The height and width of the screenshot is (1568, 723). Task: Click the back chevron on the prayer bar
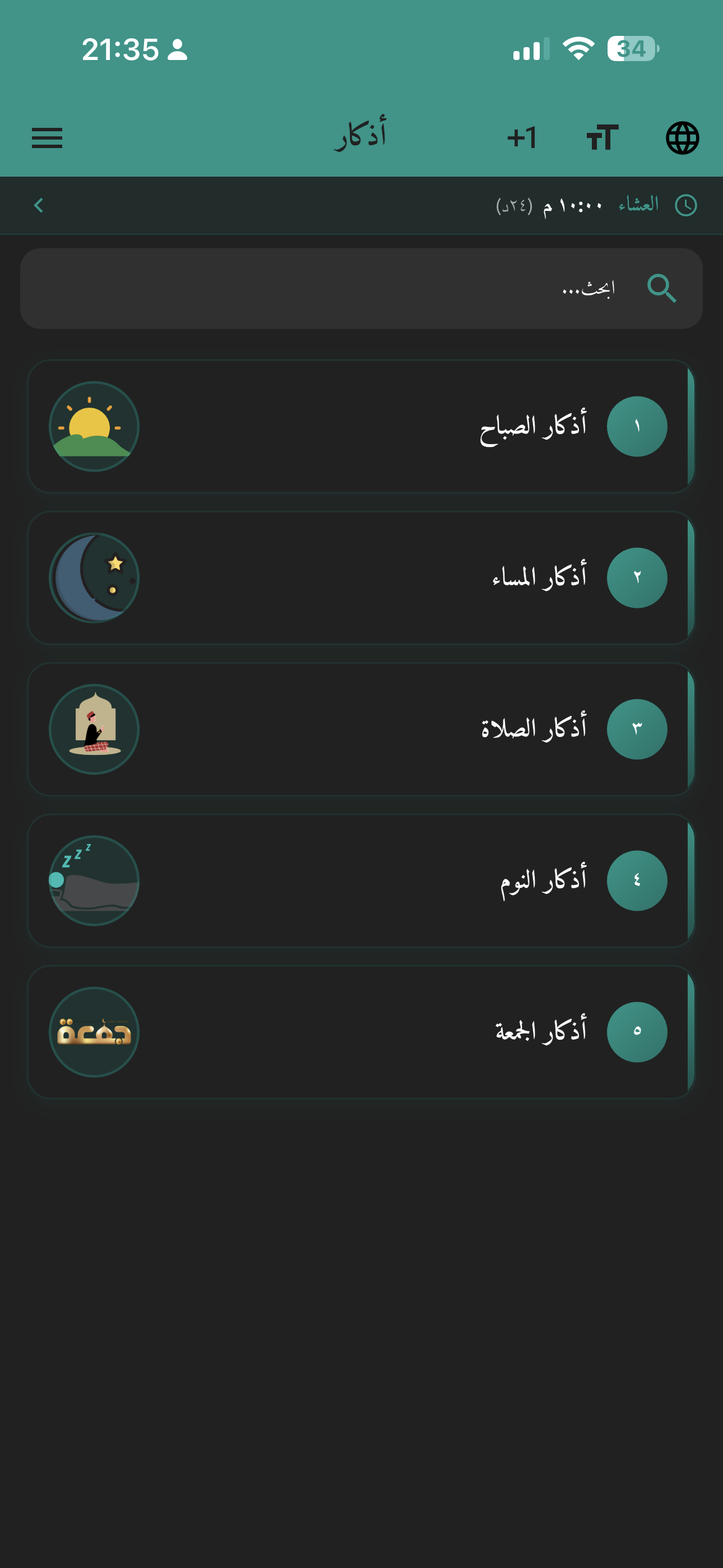pyautogui.click(x=38, y=205)
